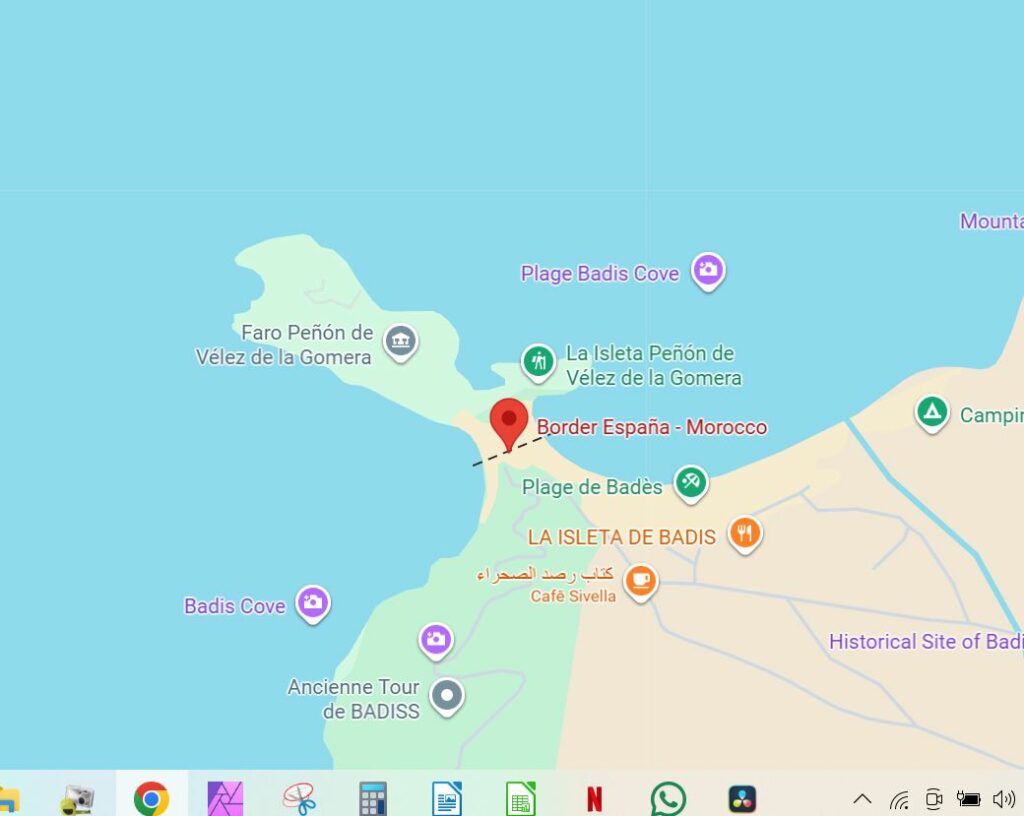This screenshot has width=1024, height=816.
Task: Open Wi-Fi network settings in system tray
Action: 899,799
